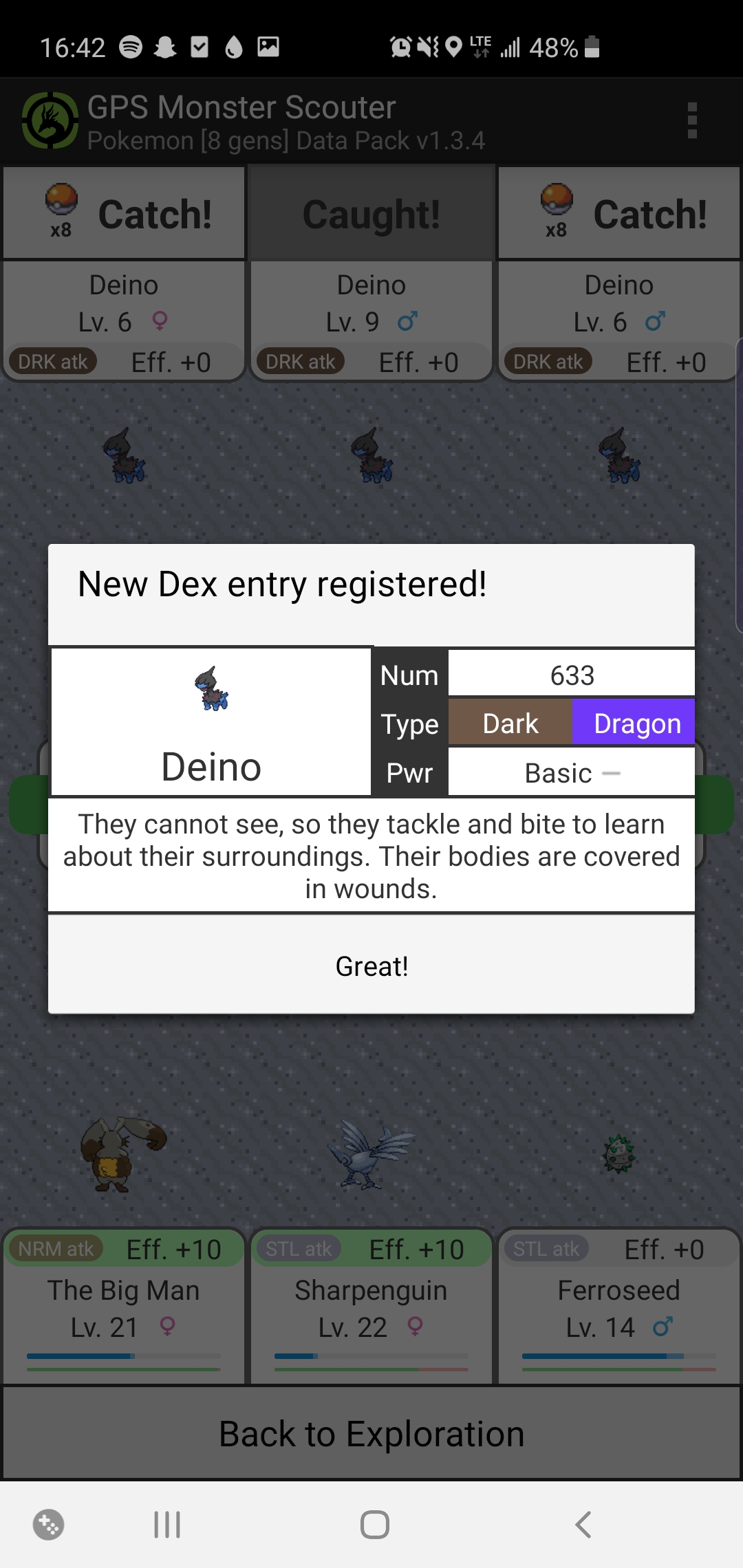This screenshot has width=743, height=1568.
Task: Tap the system back button
Action: tap(583, 1525)
